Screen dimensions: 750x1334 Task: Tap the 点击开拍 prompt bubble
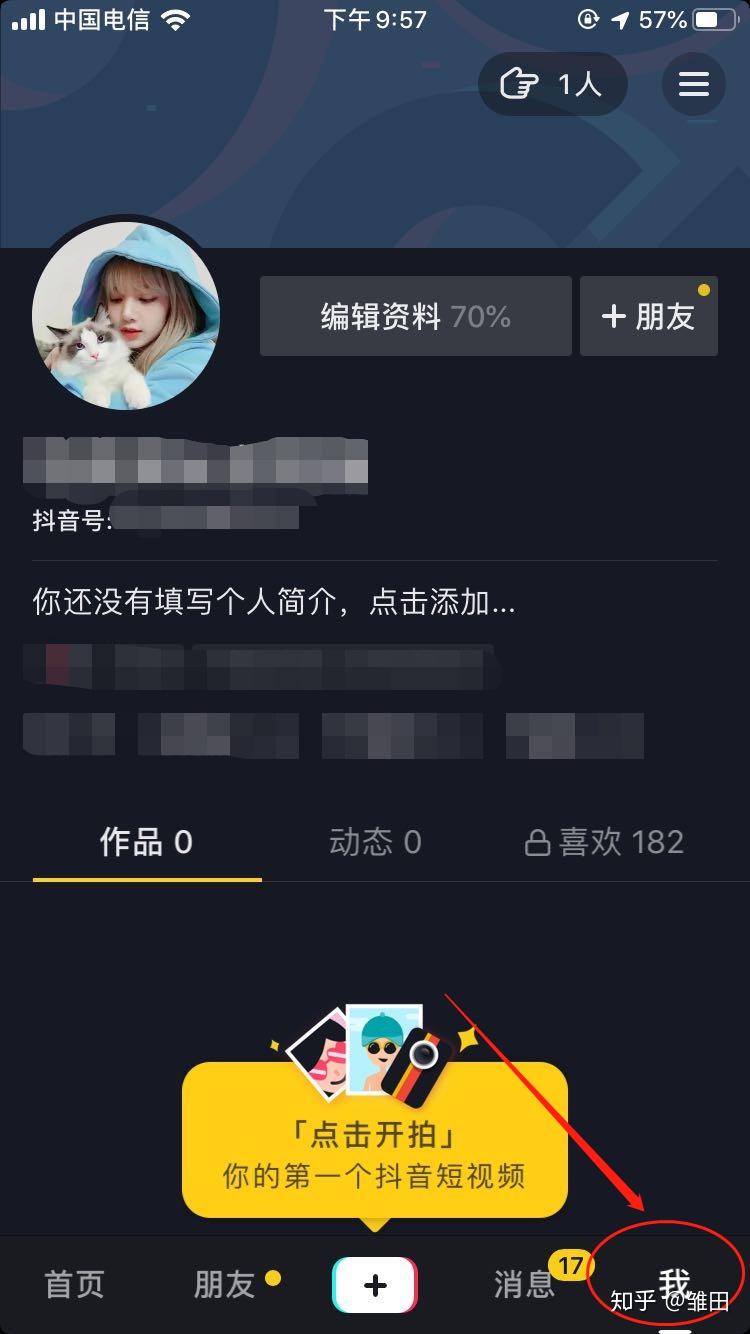(375, 1141)
